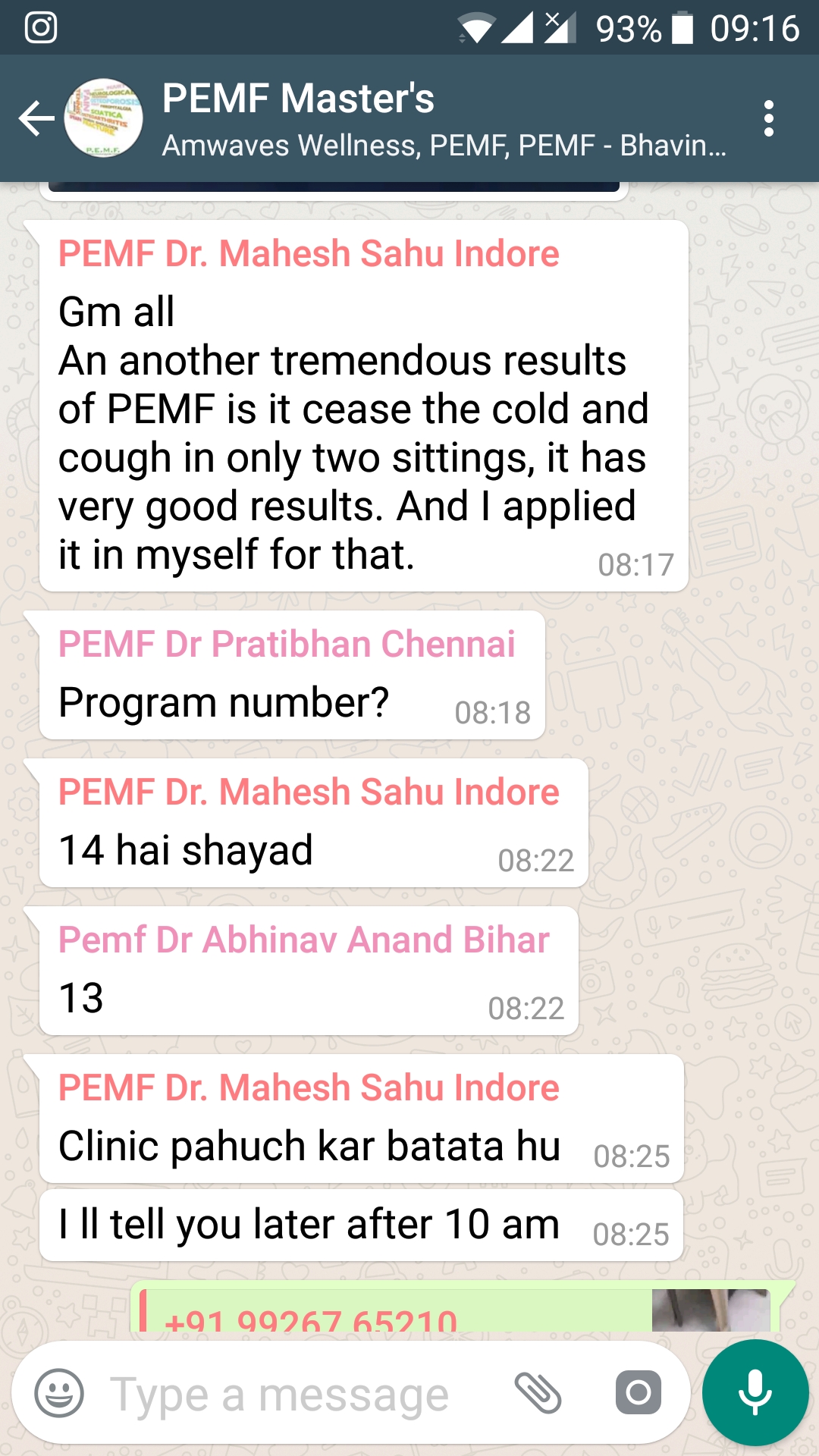Open PEMF Master's group info
The image size is (819, 1456).
coord(444,119)
